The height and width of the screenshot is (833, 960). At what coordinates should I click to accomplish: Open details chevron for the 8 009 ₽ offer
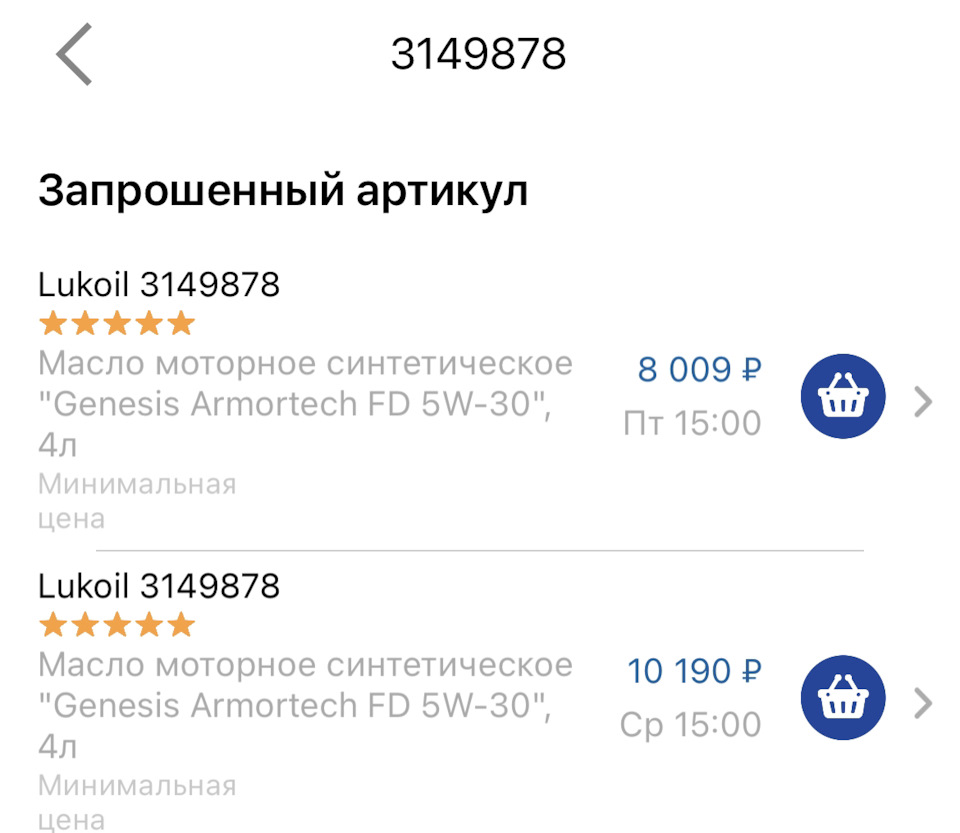[x=923, y=402]
